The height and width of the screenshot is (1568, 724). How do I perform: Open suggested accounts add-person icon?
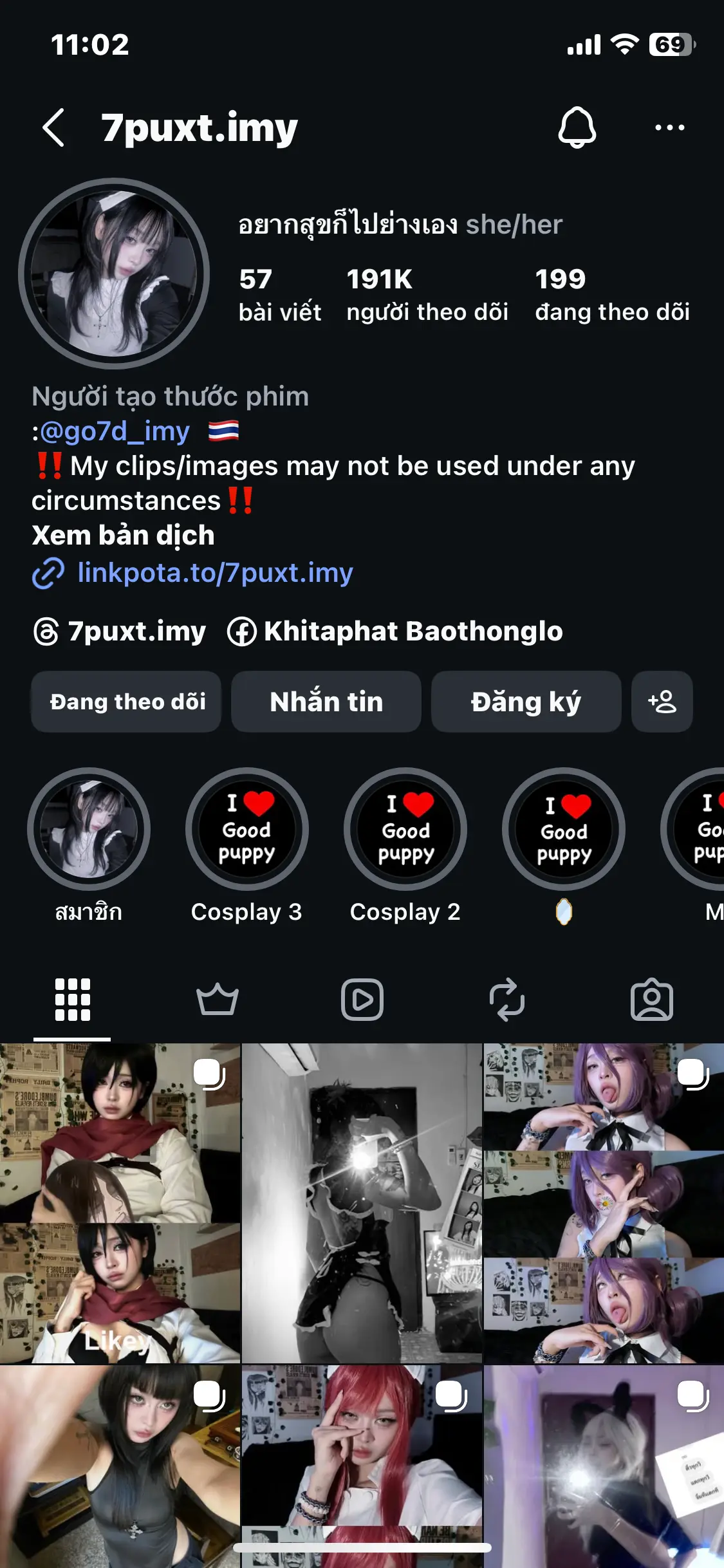[x=662, y=702]
